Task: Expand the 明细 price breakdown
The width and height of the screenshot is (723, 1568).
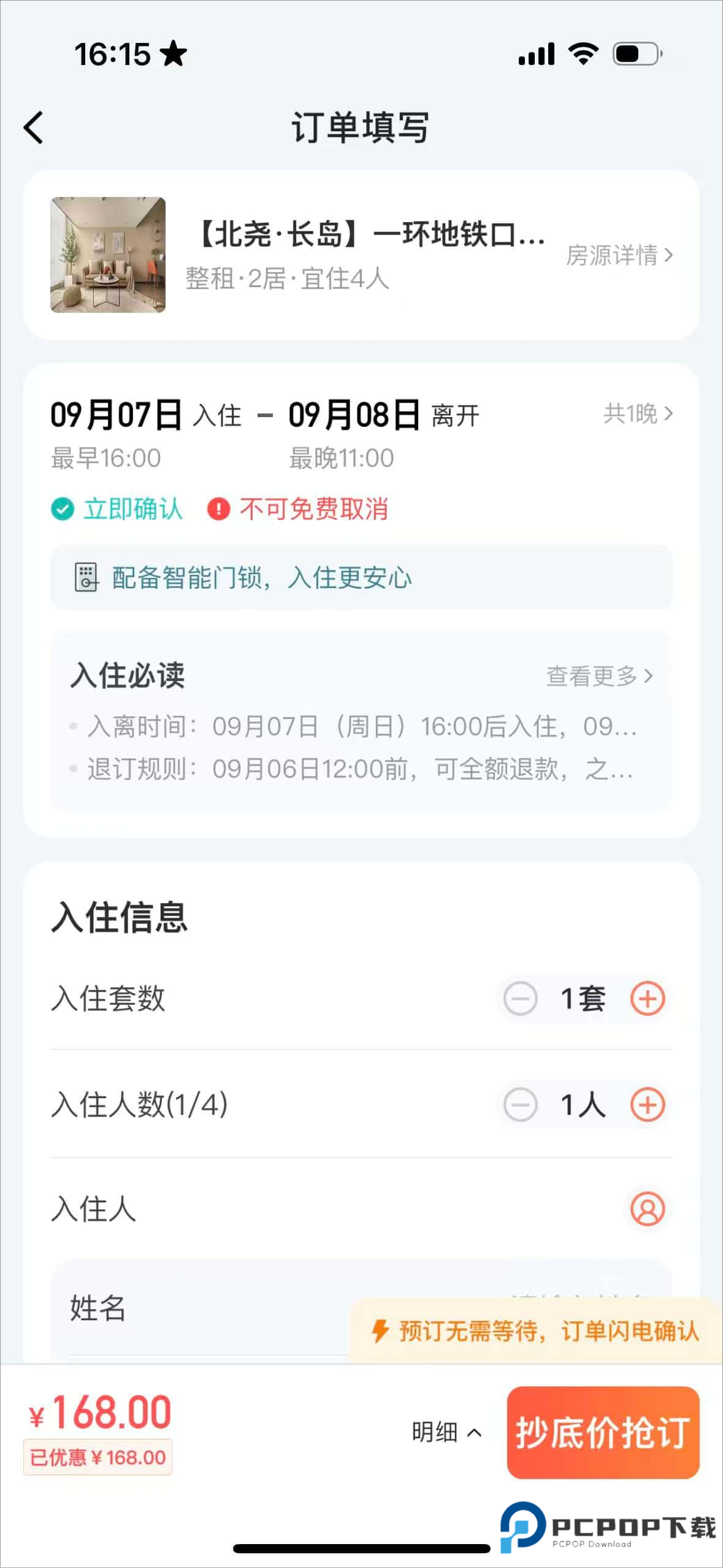Action: 446,1432
